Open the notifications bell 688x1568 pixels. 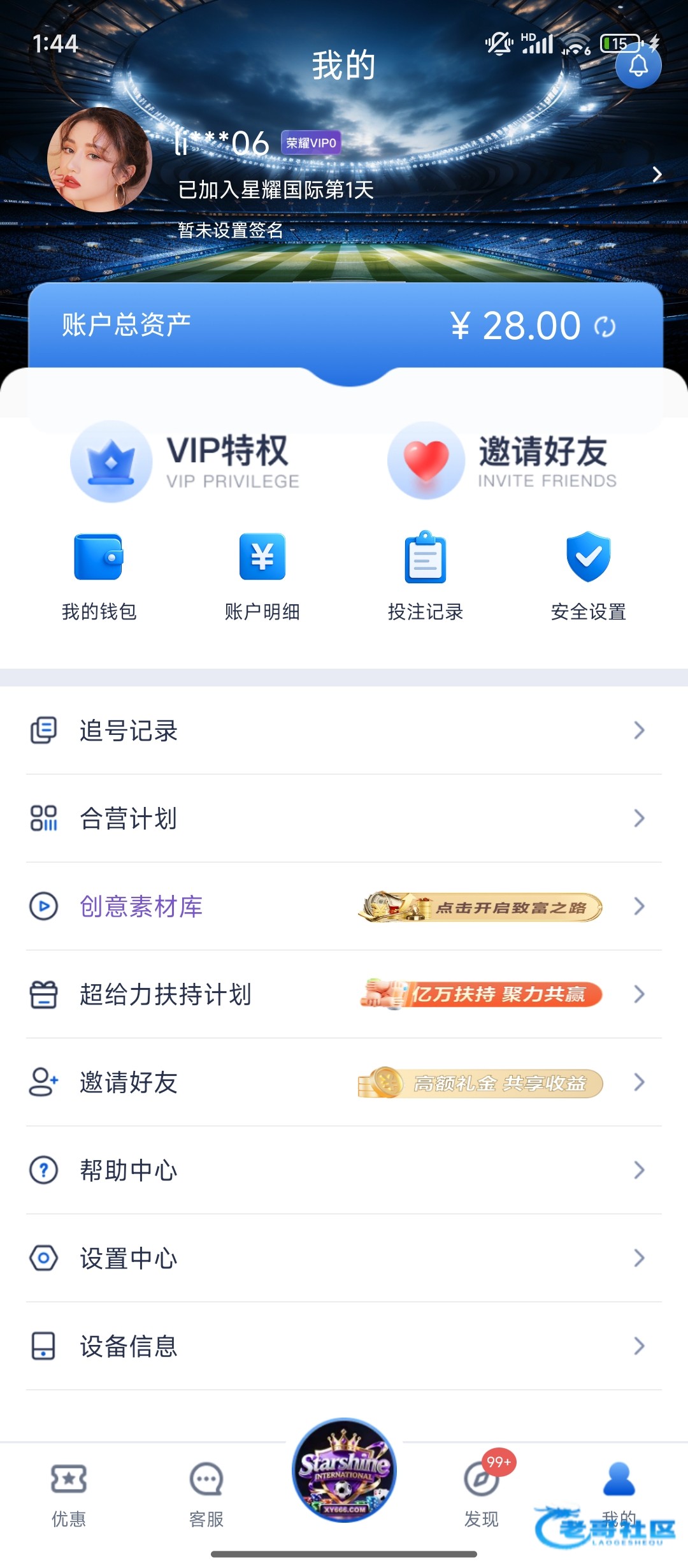[x=638, y=65]
